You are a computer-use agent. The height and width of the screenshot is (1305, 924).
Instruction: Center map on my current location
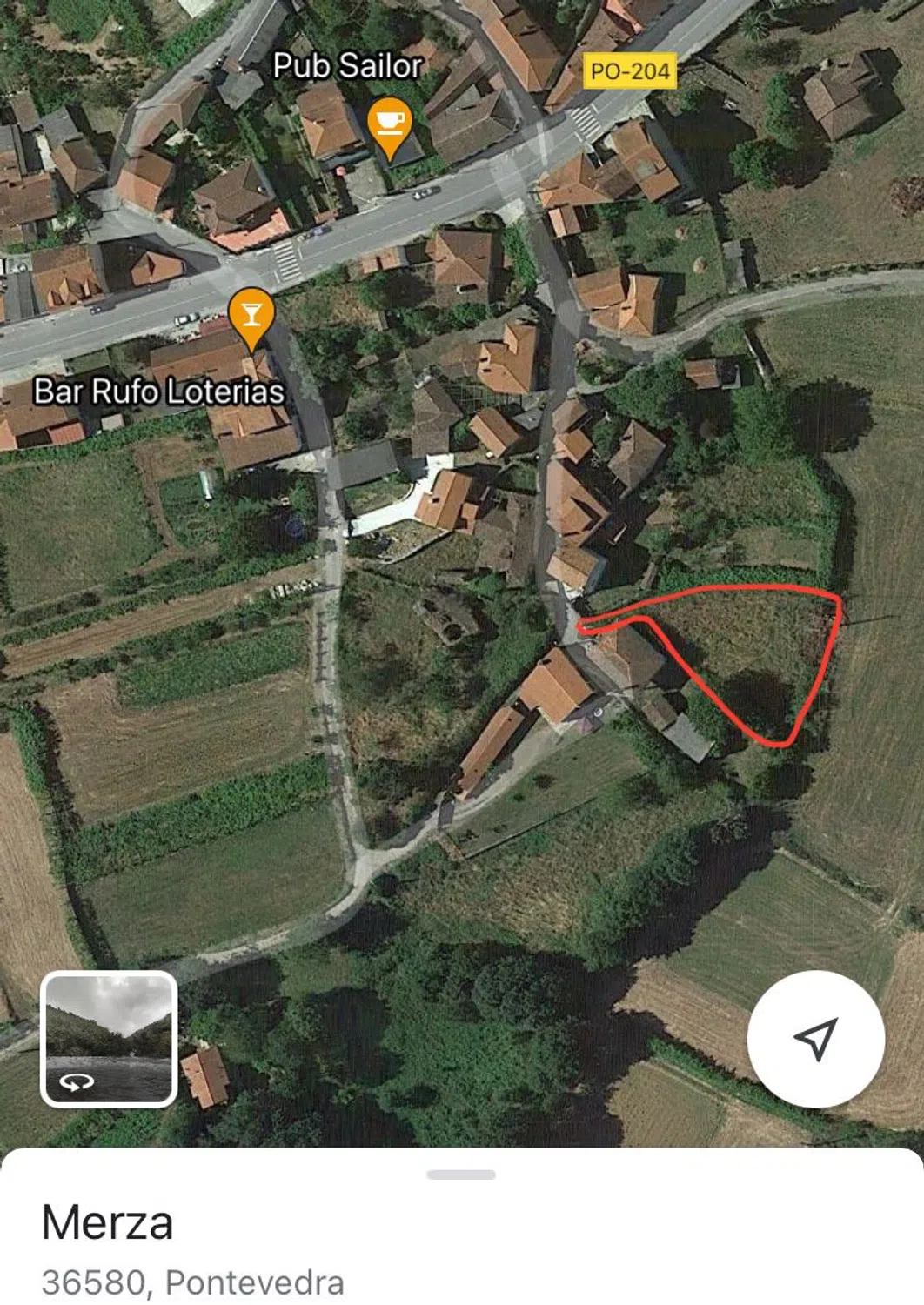point(815,1039)
